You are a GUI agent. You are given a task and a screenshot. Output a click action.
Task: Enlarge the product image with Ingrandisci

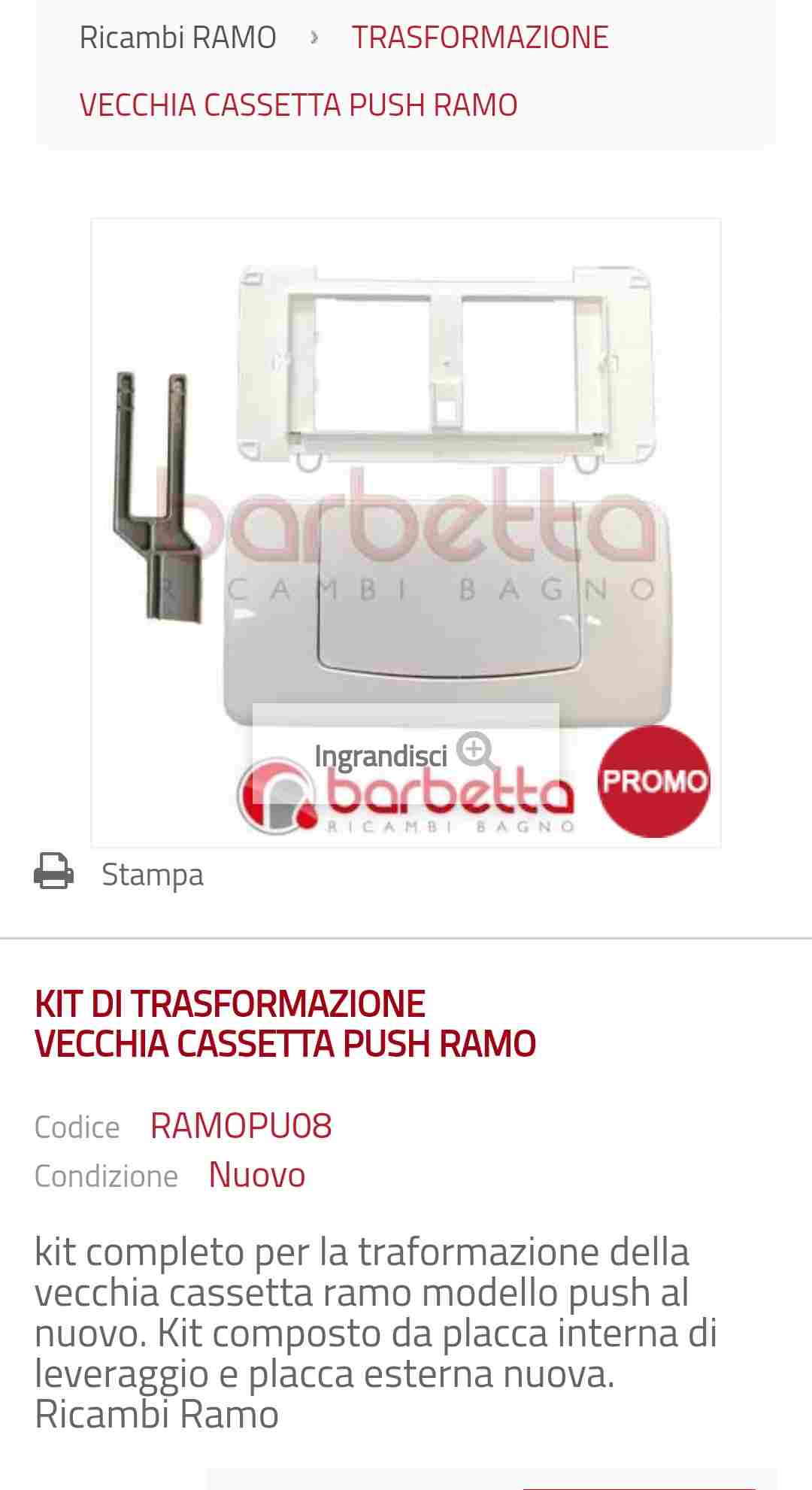(x=405, y=754)
